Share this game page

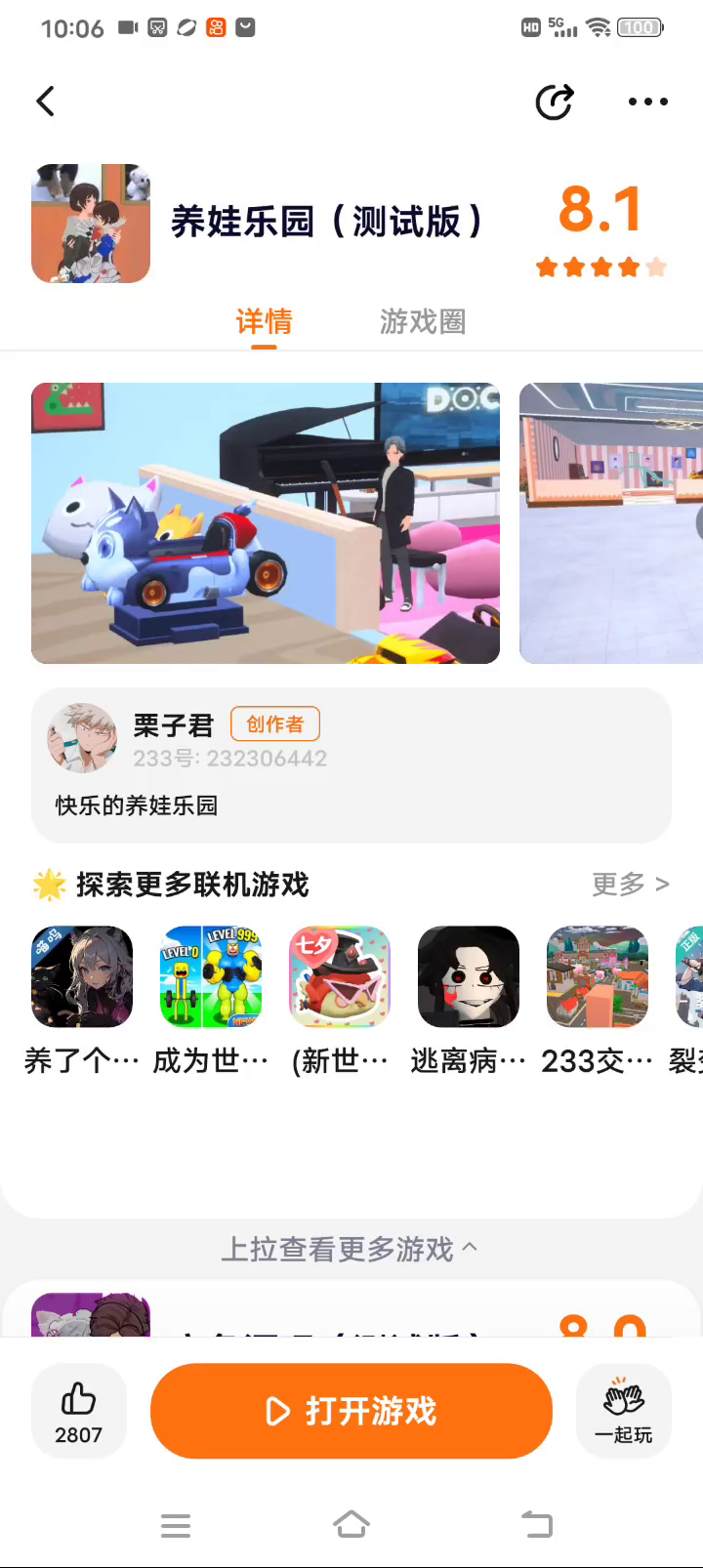click(554, 102)
